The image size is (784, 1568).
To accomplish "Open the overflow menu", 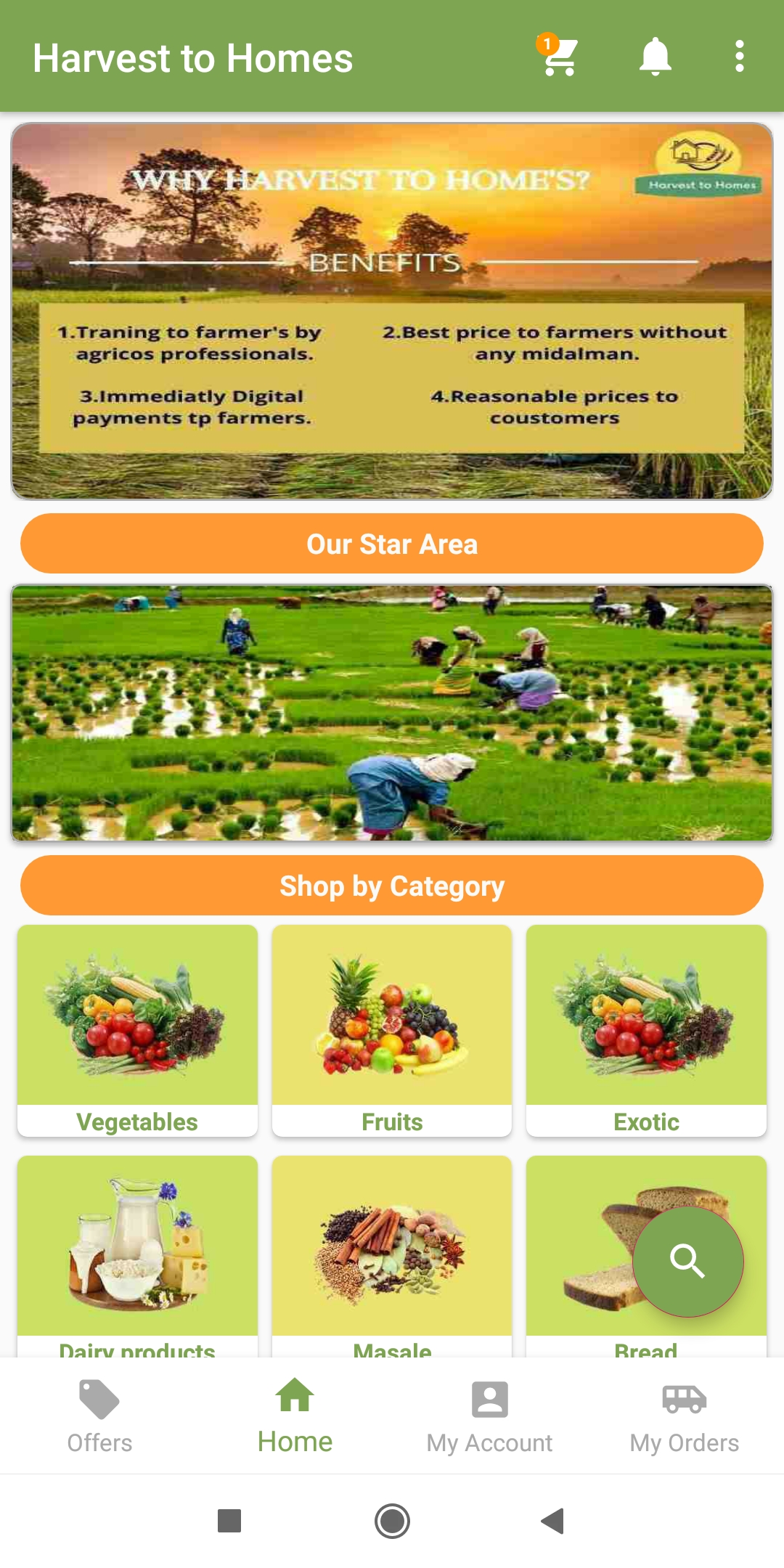I will (739, 57).
